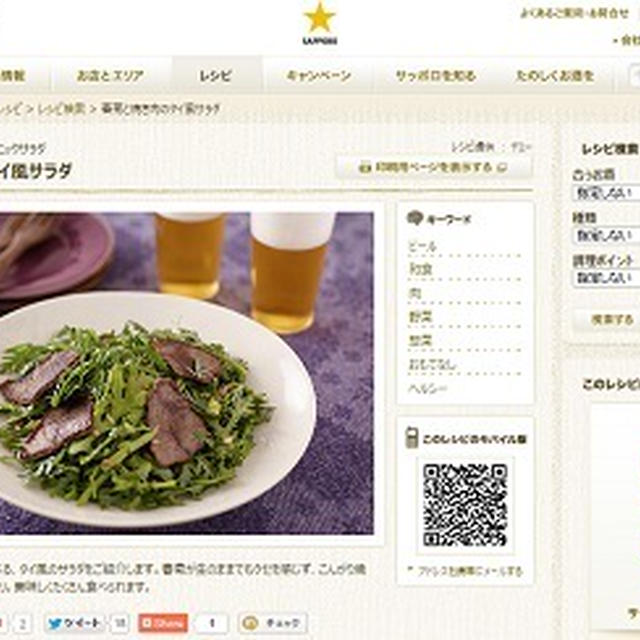Expand the 合うお酒 dropdown
640x640 pixels.
point(606,192)
